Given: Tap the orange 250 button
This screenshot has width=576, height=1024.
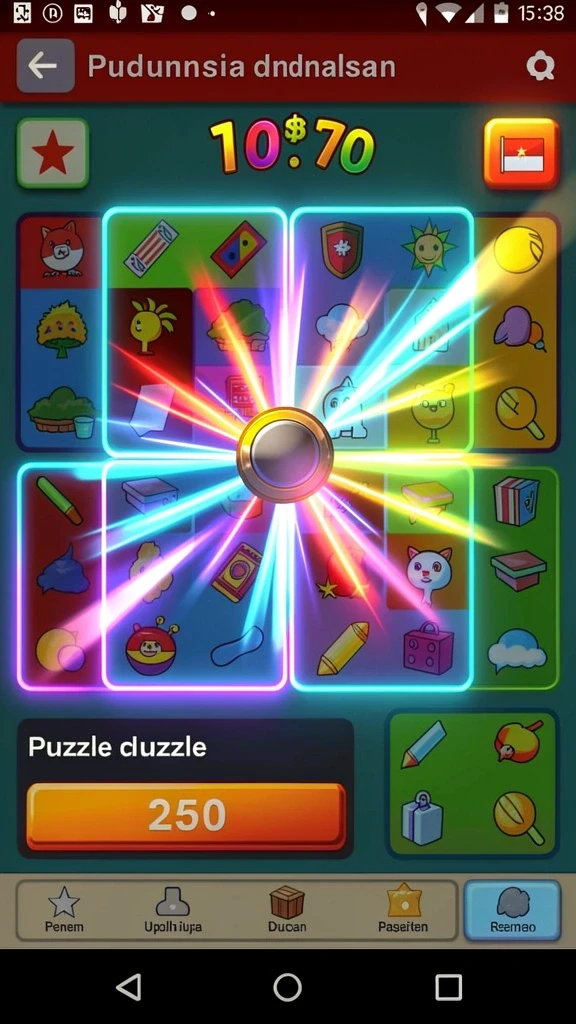Looking at the screenshot, I should pyautogui.click(x=186, y=816).
